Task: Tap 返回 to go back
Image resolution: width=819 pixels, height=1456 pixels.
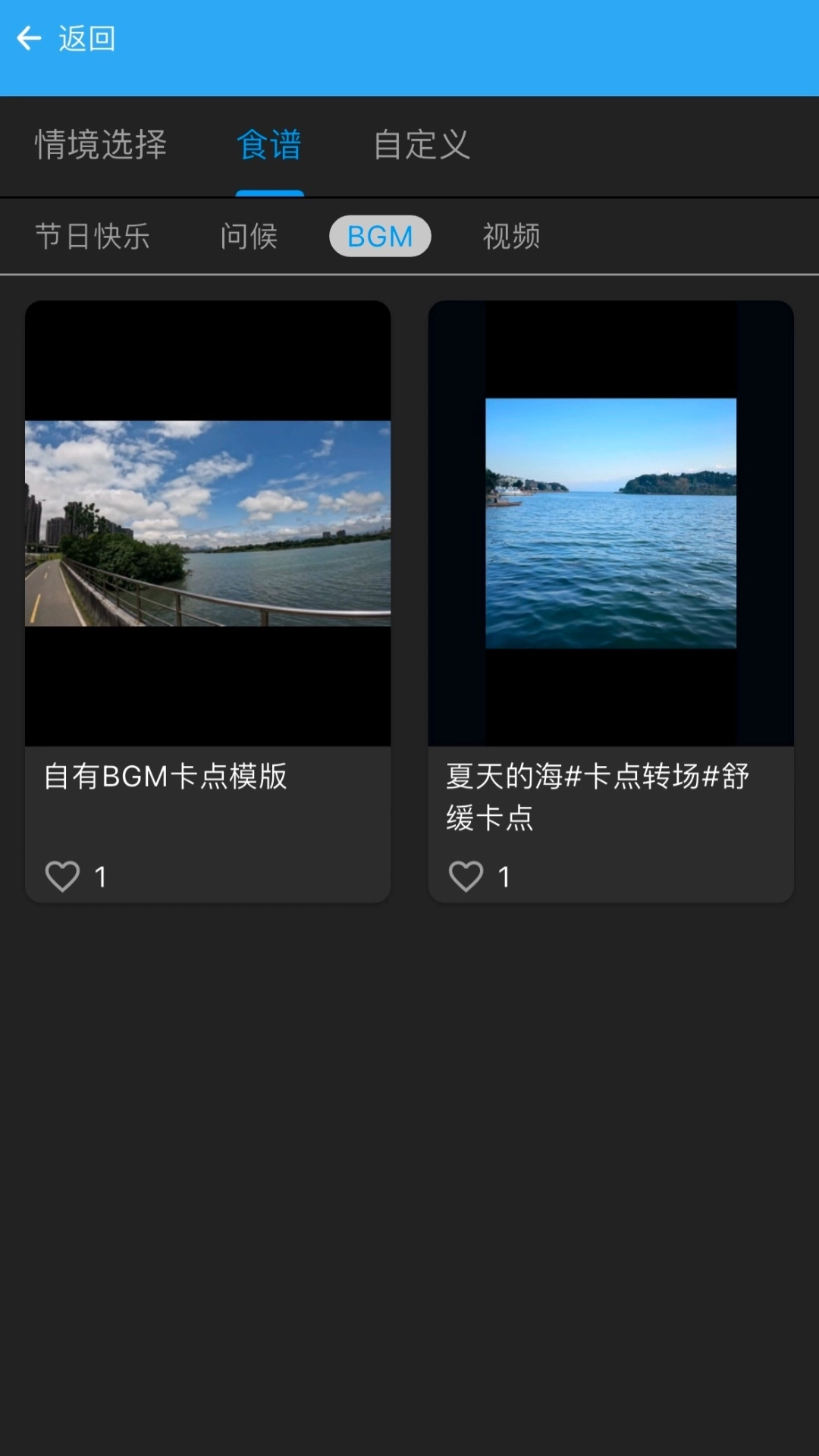Action: 86,39
